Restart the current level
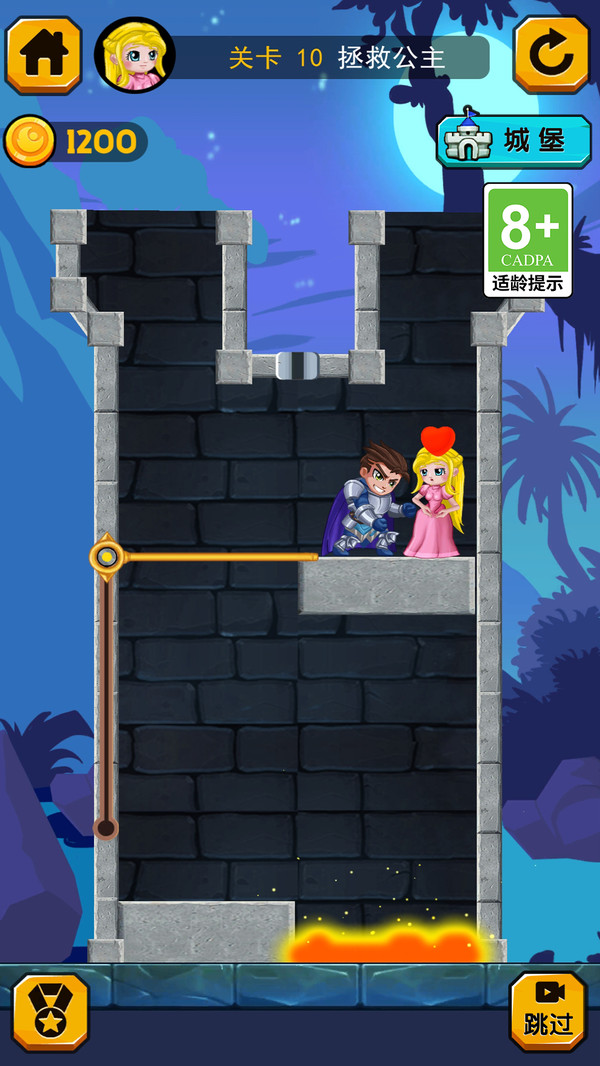 point(551,55)
